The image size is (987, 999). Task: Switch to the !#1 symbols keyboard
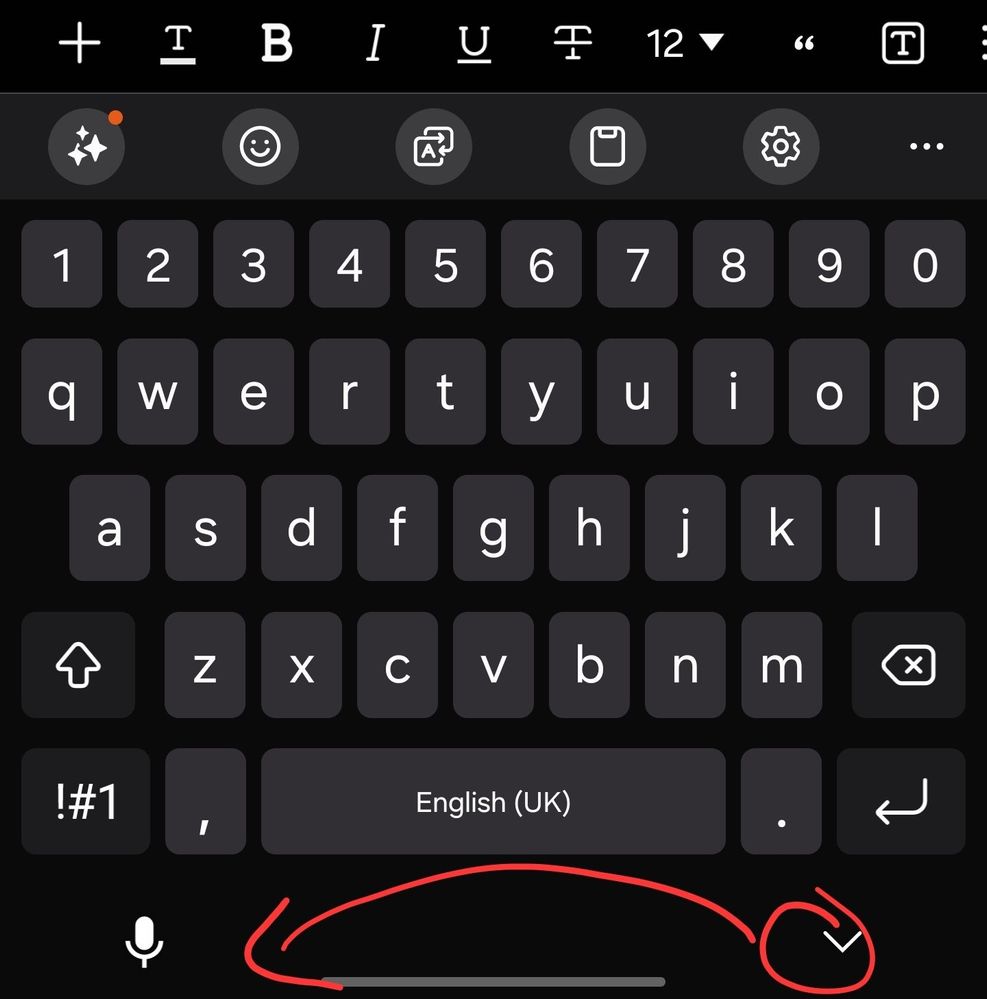pyautogui.click(x=86, y=802)
